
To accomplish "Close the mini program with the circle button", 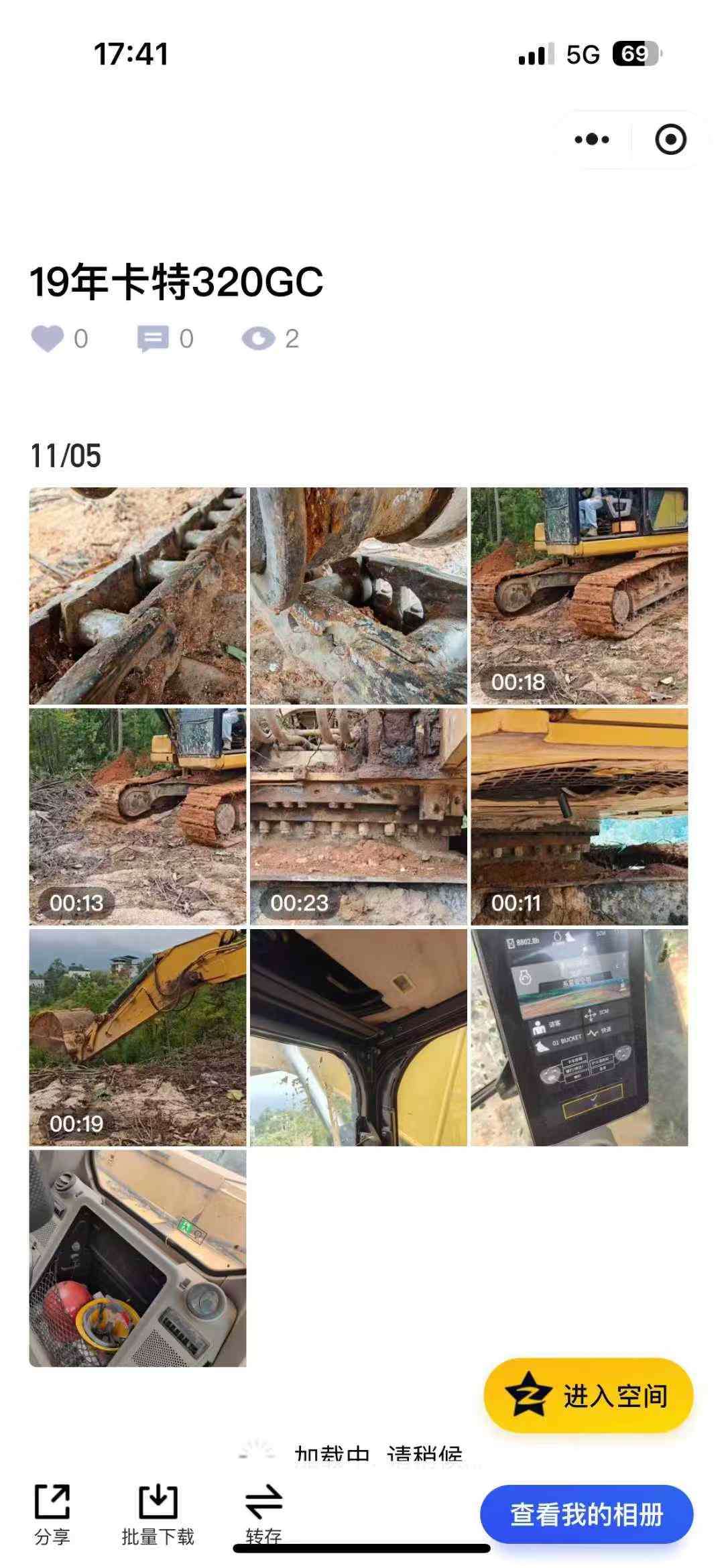I will 670,139.
